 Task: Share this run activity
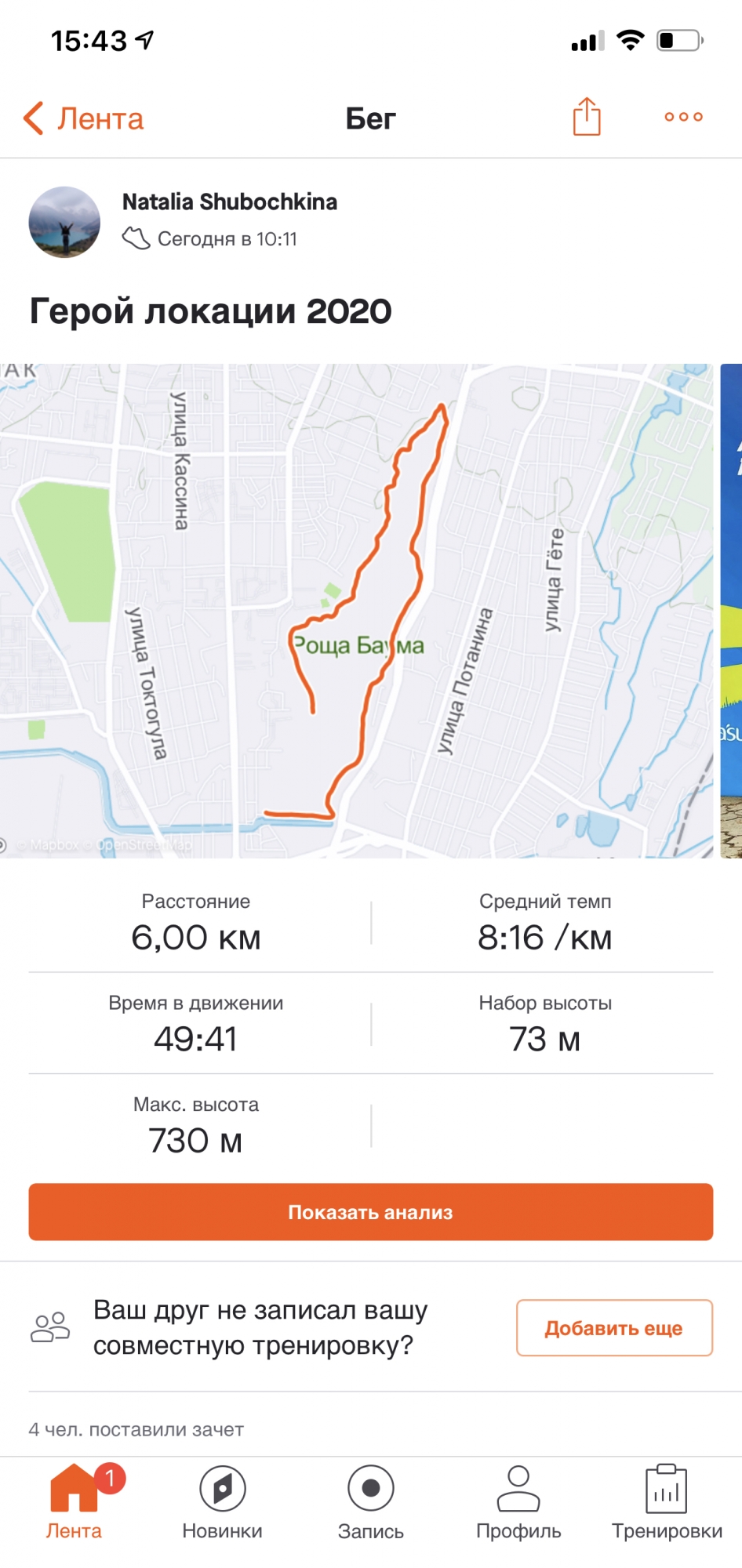point(586,118)
